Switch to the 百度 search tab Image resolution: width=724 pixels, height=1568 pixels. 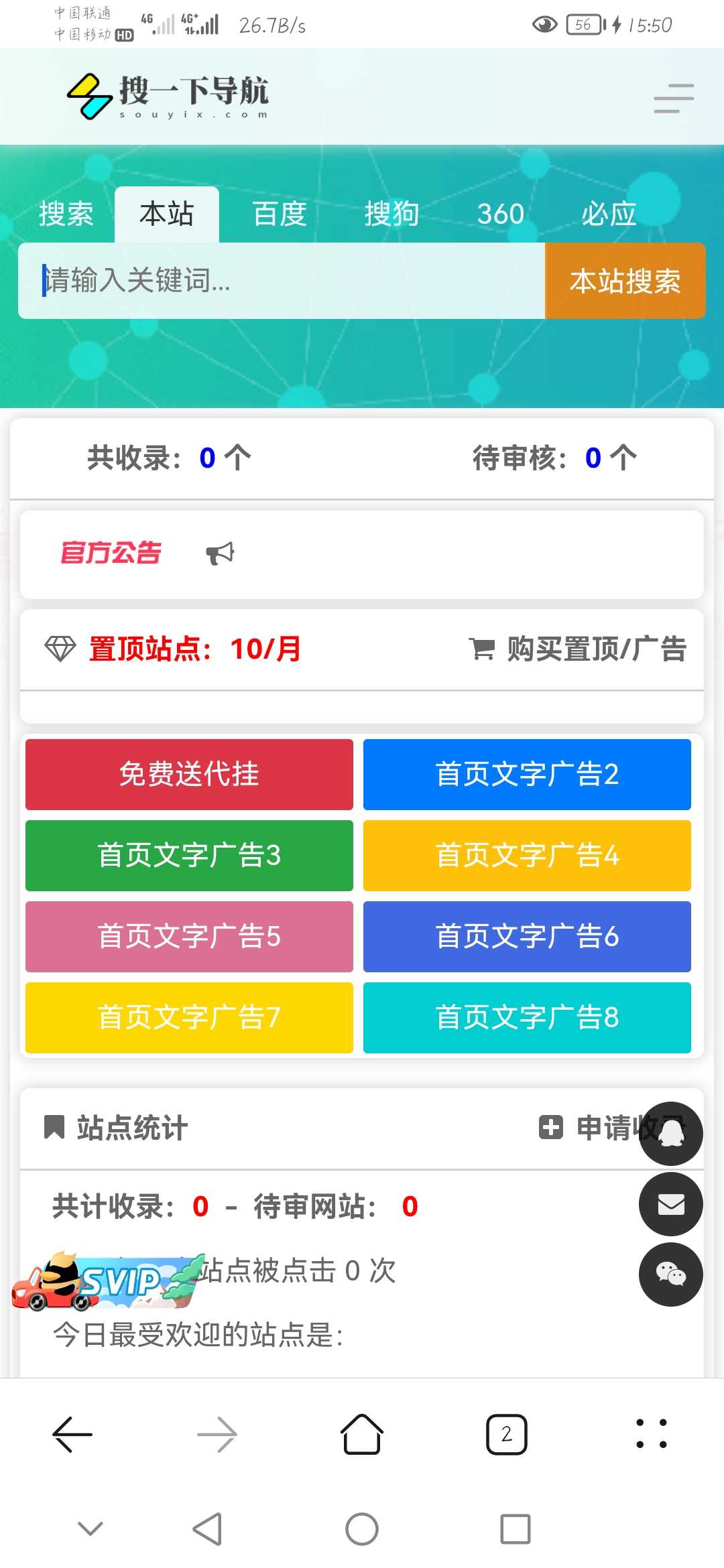pos(280,213)
